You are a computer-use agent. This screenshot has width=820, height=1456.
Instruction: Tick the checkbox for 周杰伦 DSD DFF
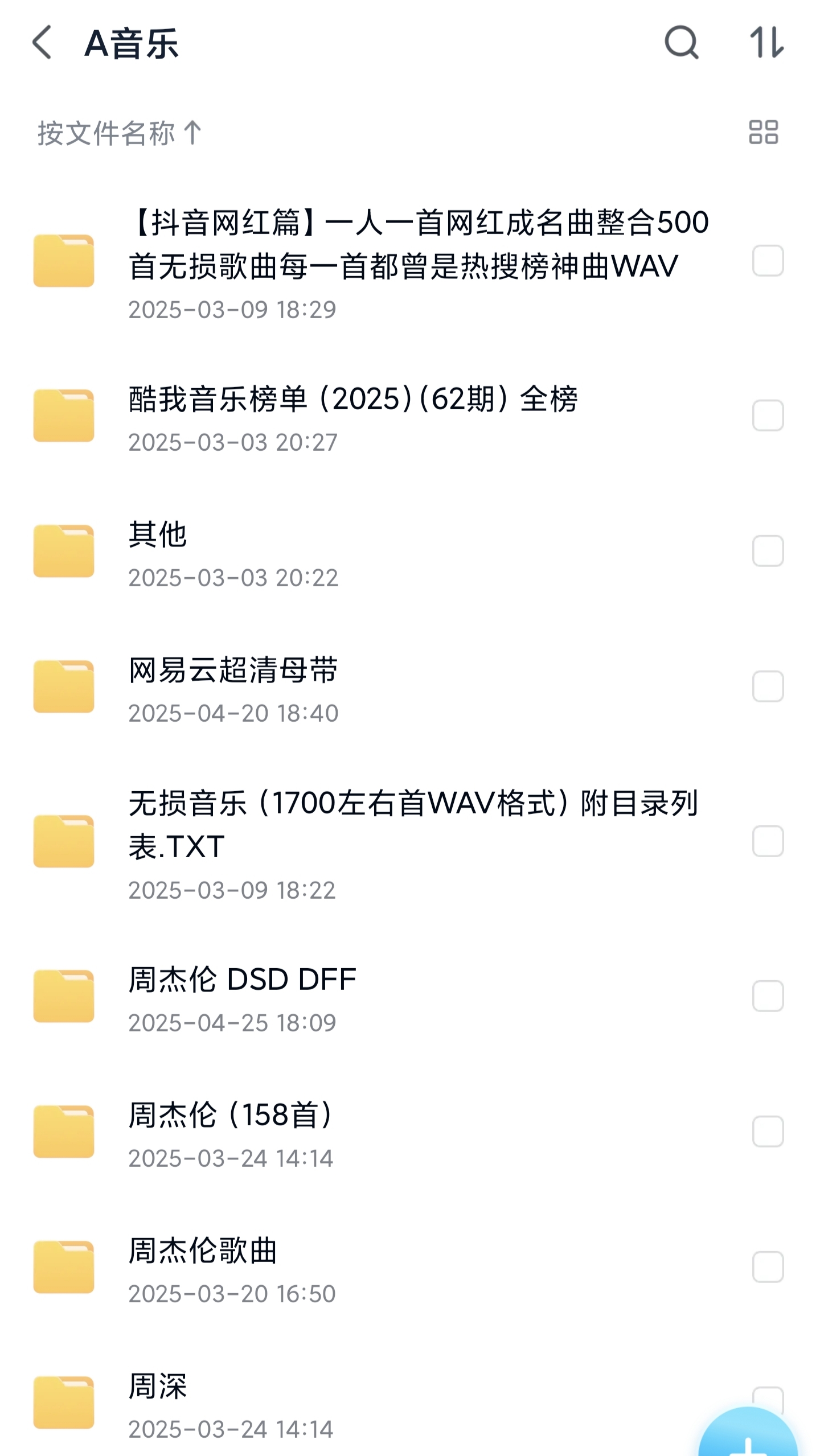(x=768, y=996)
